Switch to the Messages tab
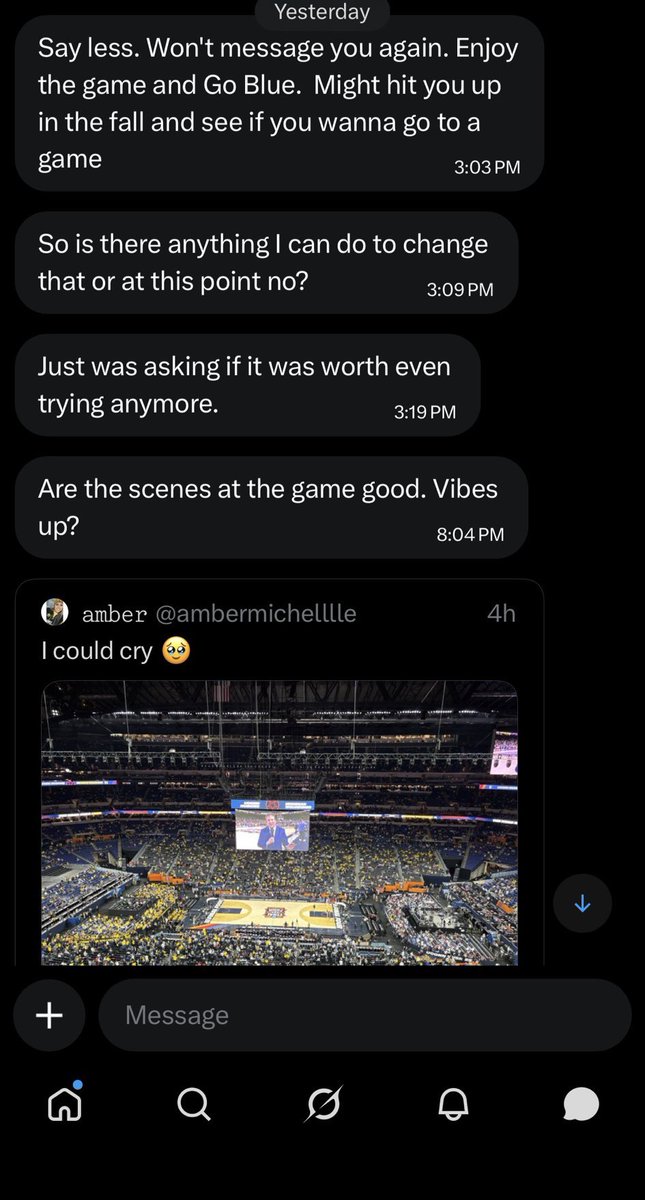Viewport: 645px width, 1200px height. (581, 1104)
